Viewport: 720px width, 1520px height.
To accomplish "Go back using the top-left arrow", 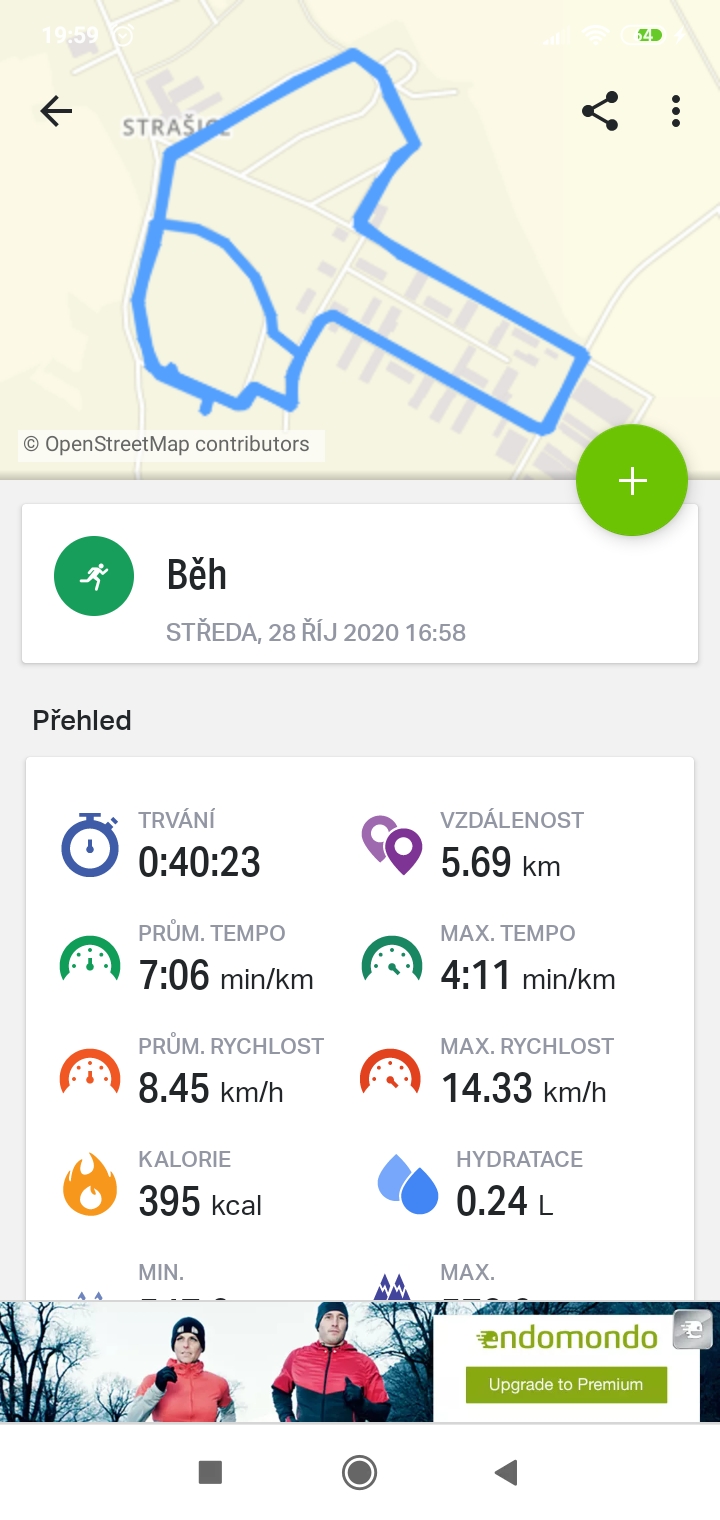I will [x=56, y=111].
